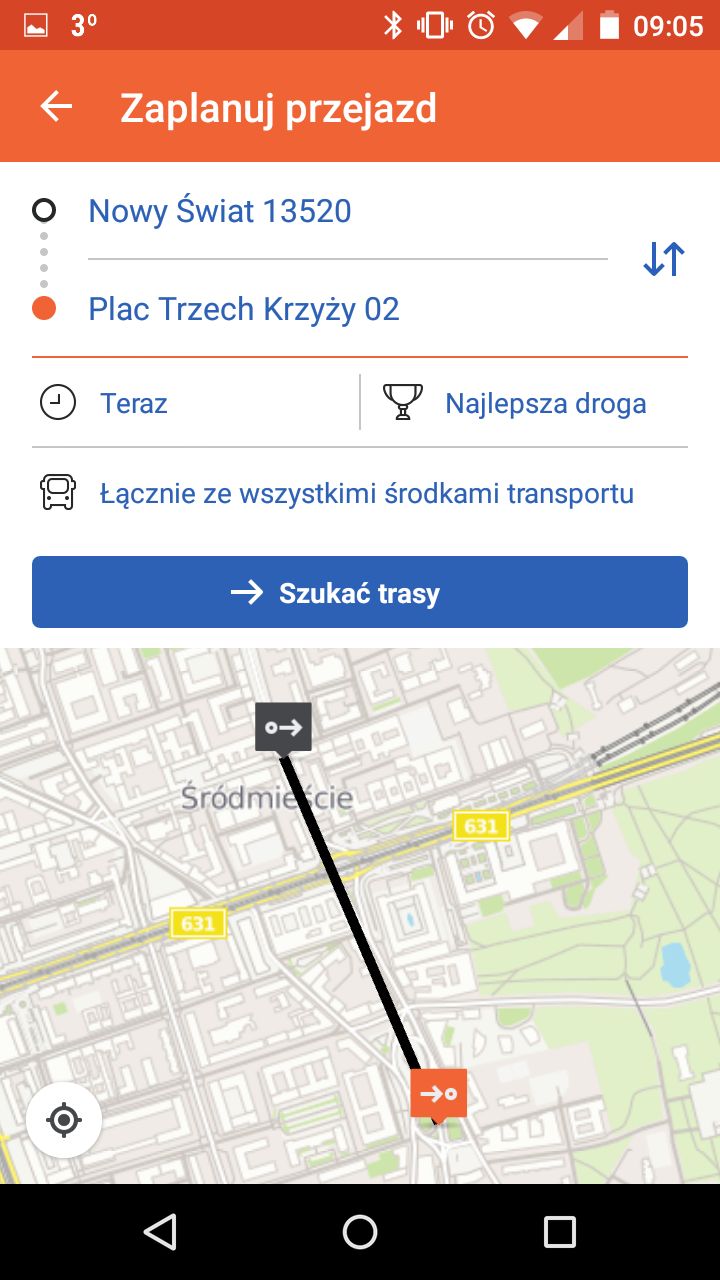
Task: Edit the destination Plac Trzech Krzyży 02
Action: tap(347, 309)
